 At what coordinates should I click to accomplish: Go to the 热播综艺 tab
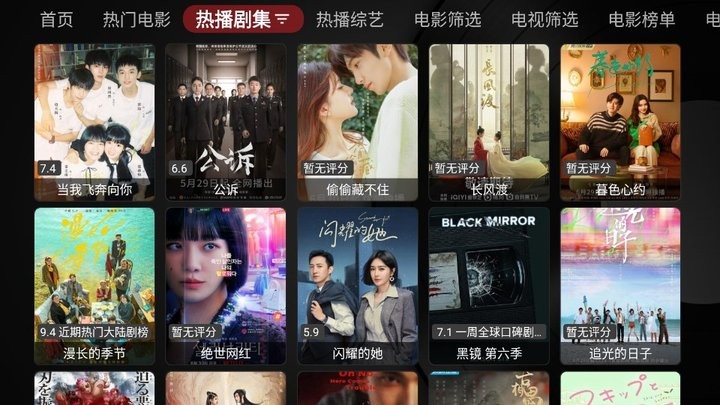point(349,19)
